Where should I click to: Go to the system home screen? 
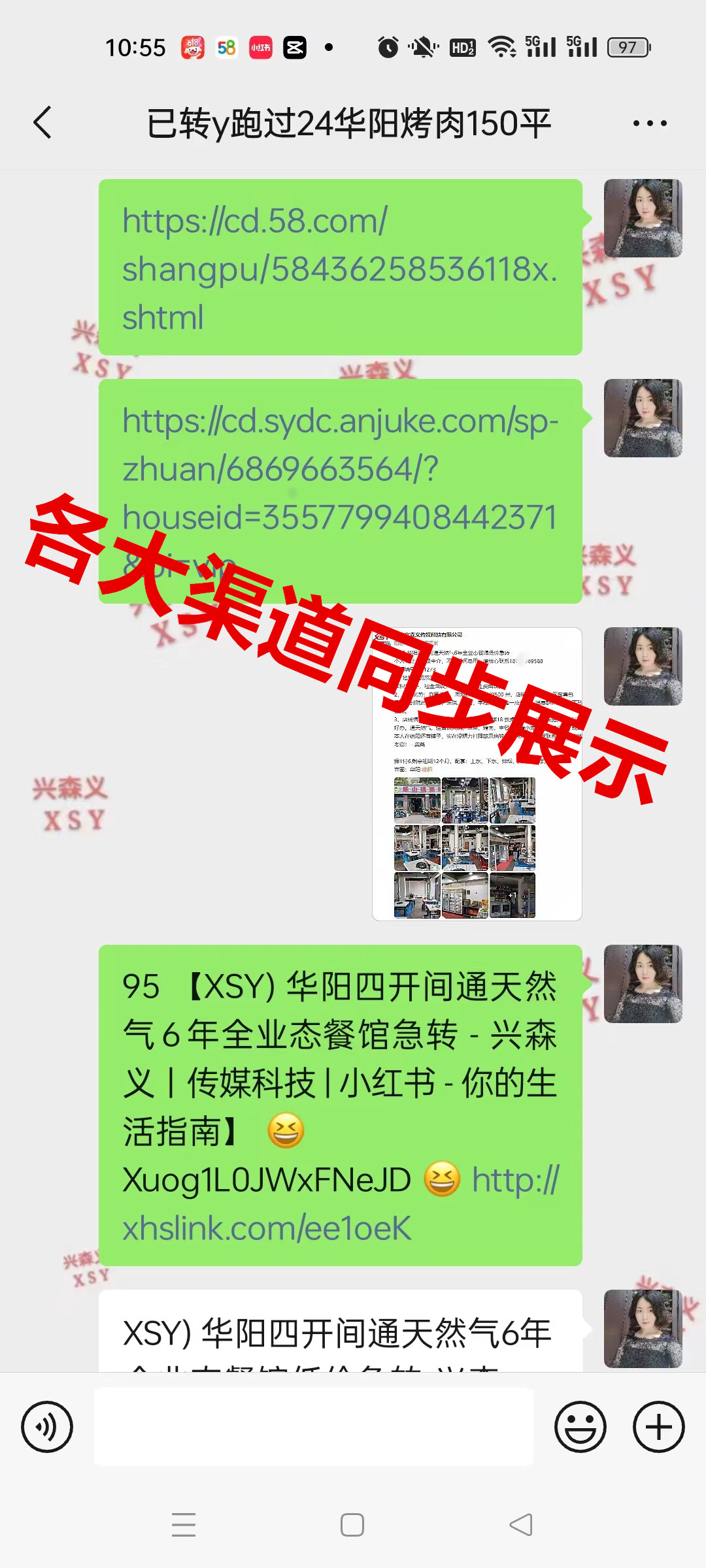pyautogui.click(x=352, y=1525)
